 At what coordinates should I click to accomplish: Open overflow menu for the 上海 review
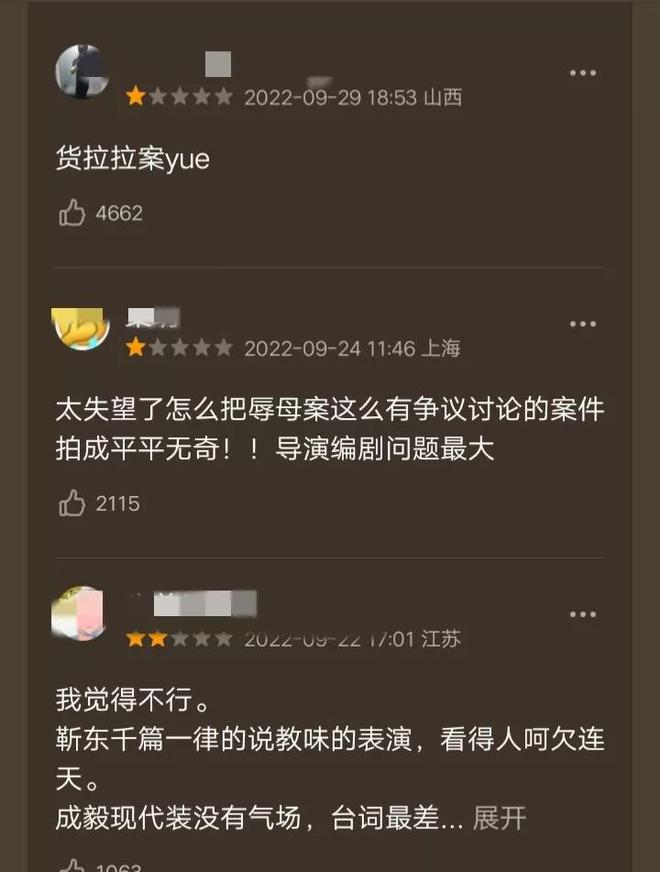583,324
